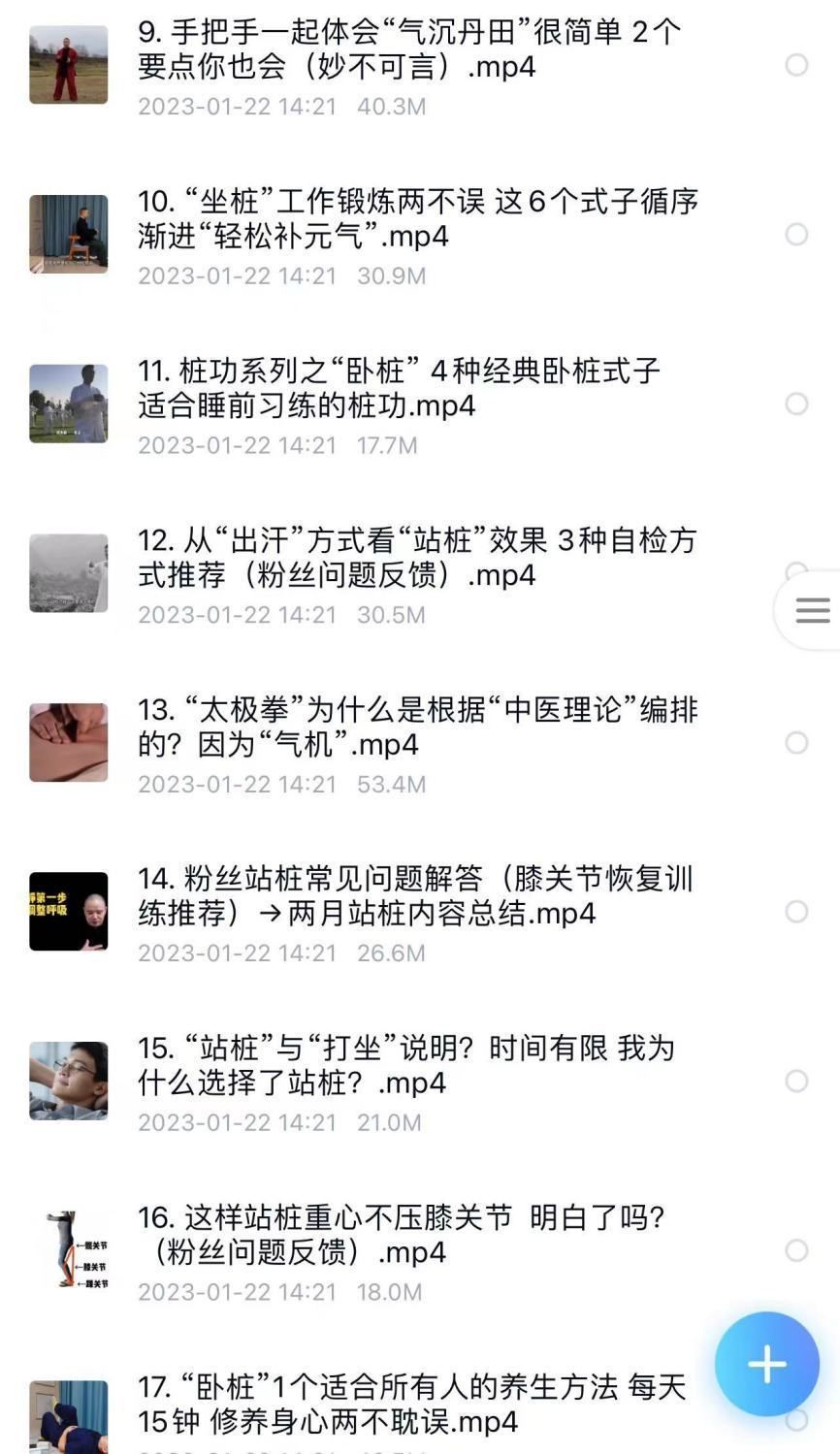Image resolution: width=840 pixels, height=1454 pixels.
Task: Select the checkbox for file 11 卧桩
Action: pos(796,404)
